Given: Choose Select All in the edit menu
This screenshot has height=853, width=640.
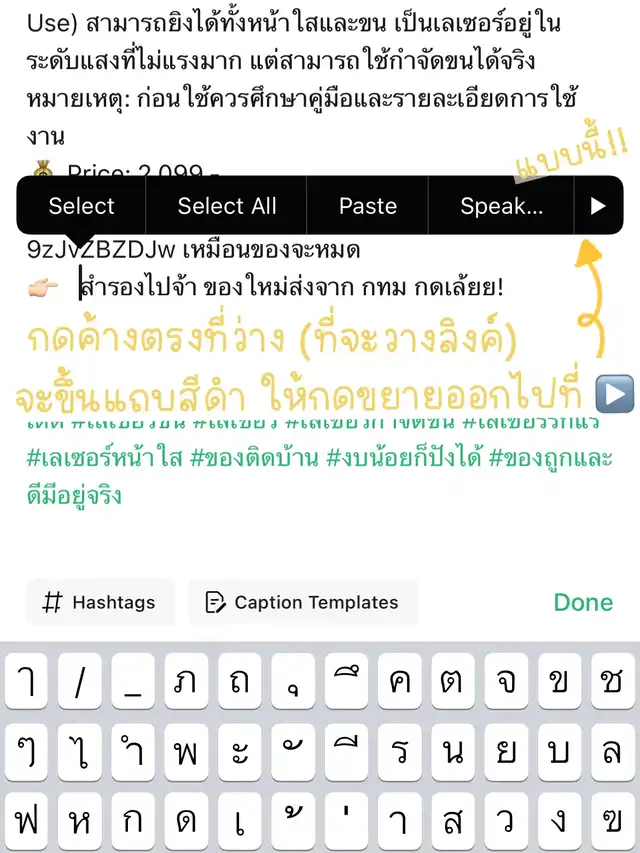Looking at the screenshot, I should coord(226,206).
